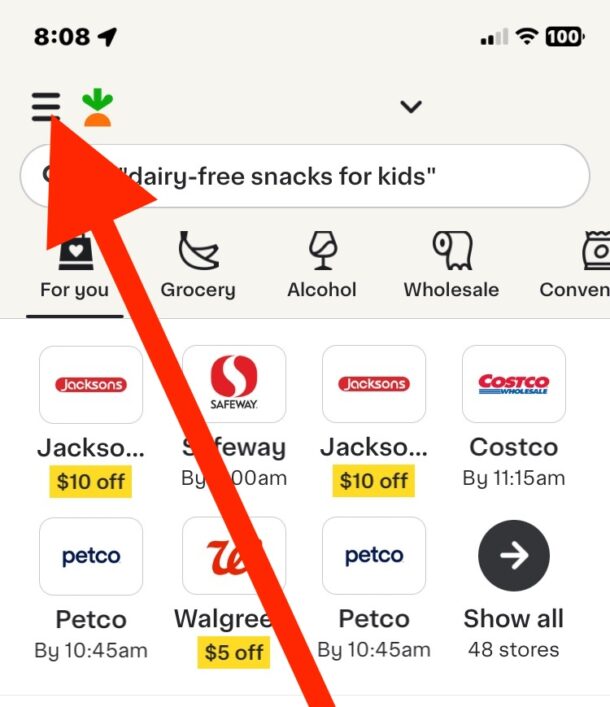The image size is (610, 707).
Task: Open the hamburger drawer menu
Action: click(45, 106)
